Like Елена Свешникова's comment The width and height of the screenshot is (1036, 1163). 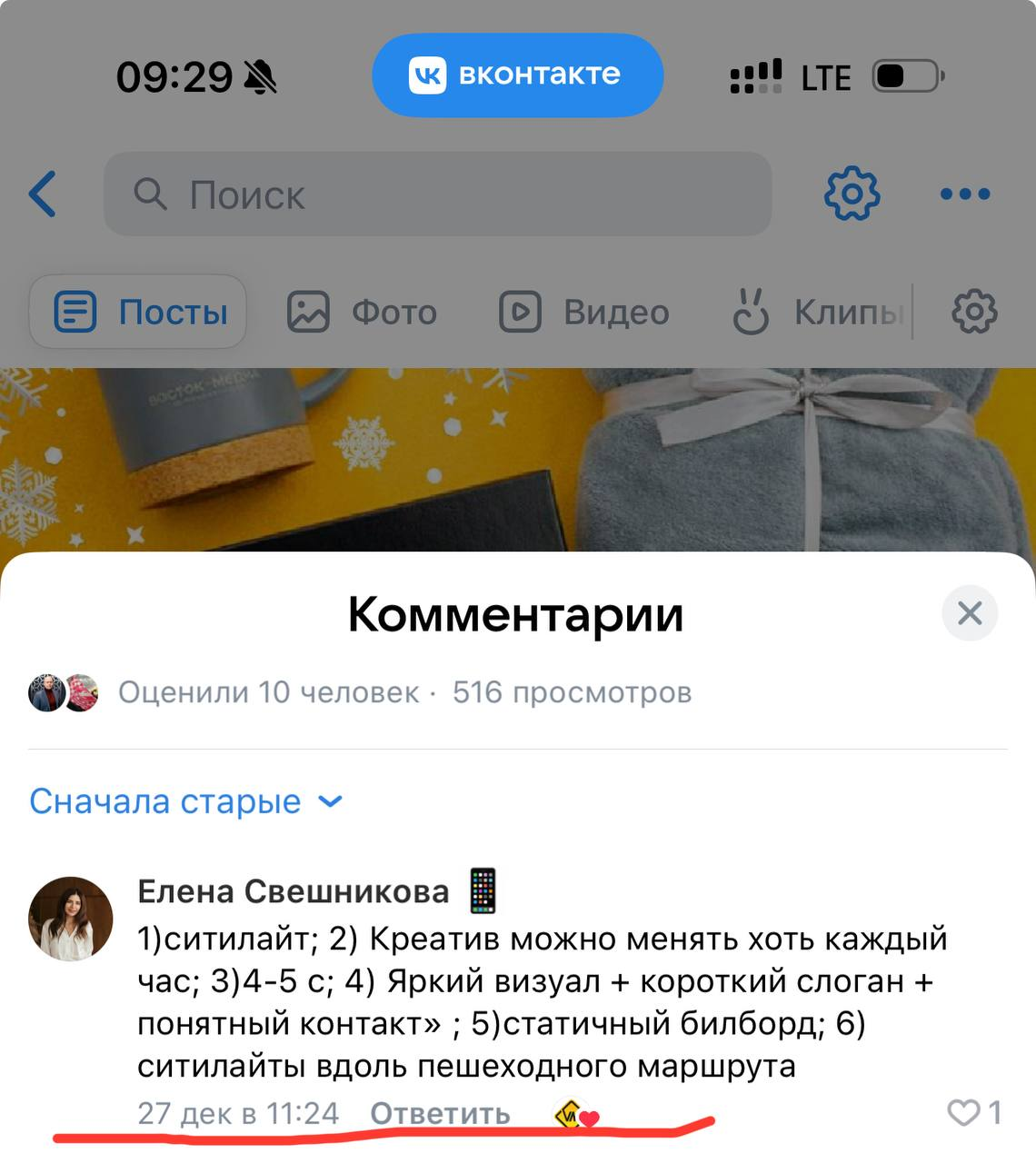click(x=963, y=1112)
